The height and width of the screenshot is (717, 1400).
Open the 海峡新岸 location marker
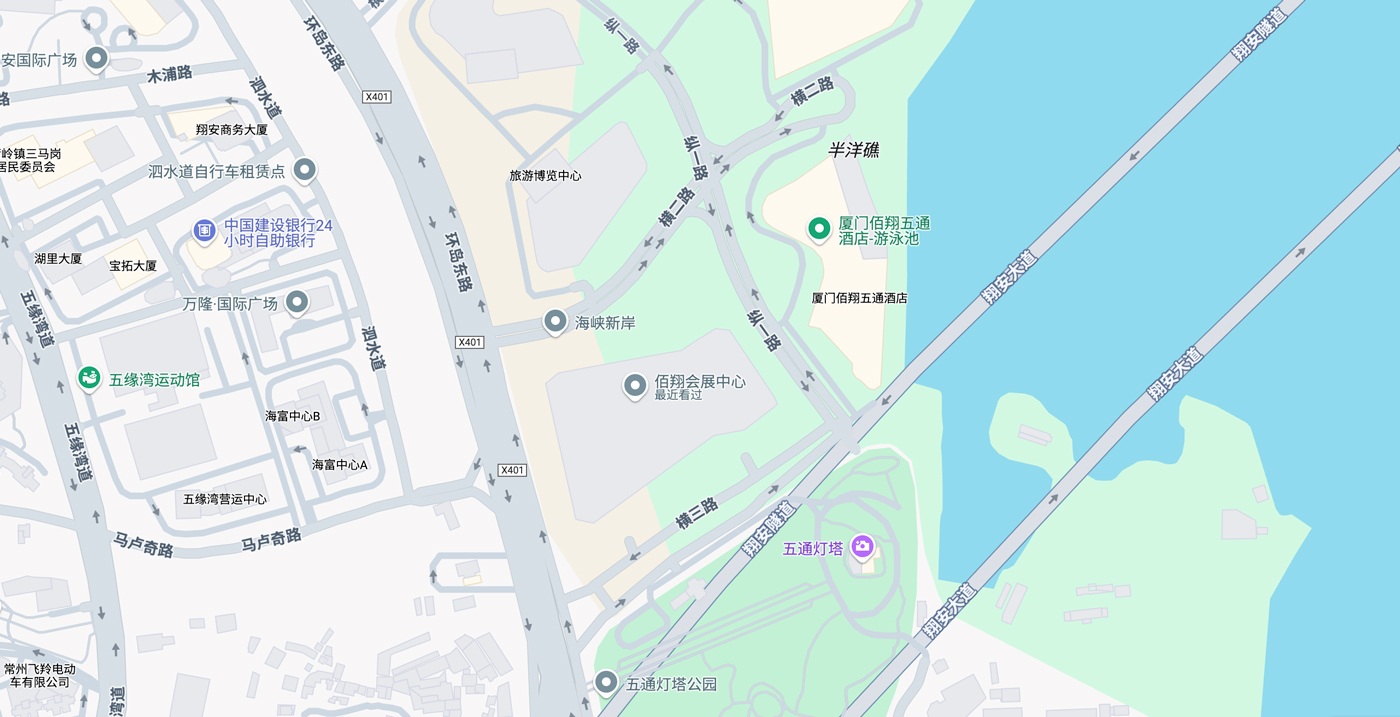tap(555, 322)
